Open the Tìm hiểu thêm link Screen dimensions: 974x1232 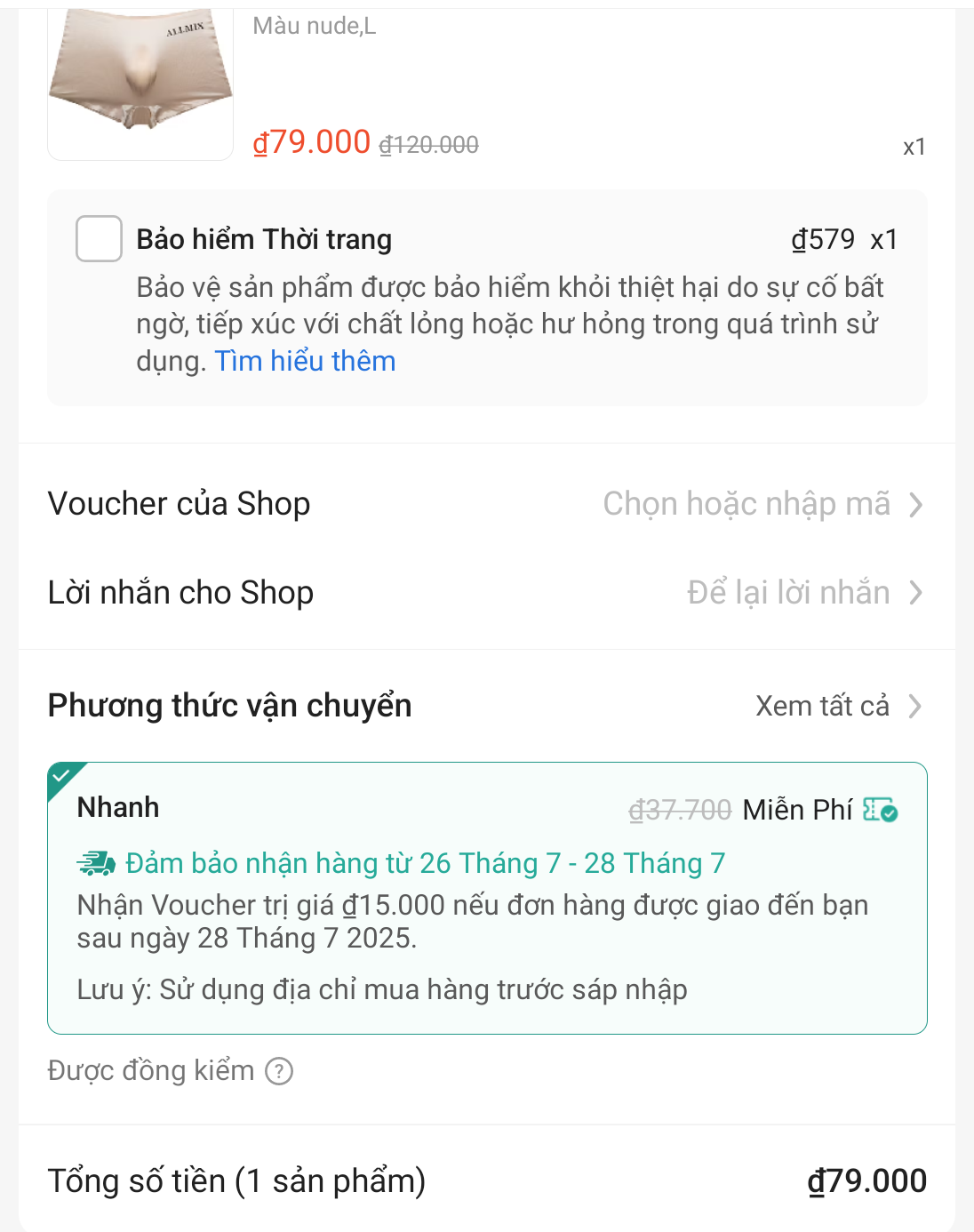305,361
